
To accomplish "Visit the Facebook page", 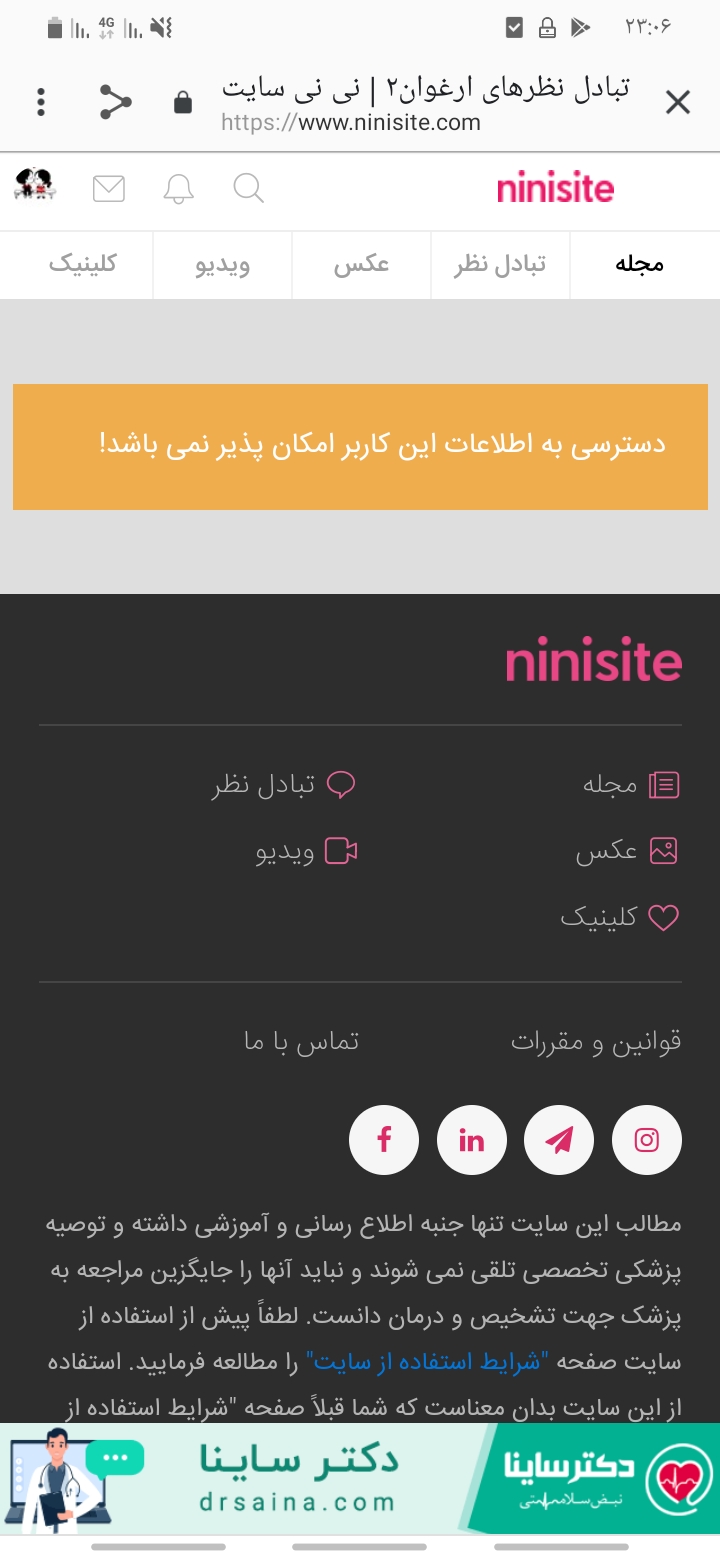I will click(384, 1140).
